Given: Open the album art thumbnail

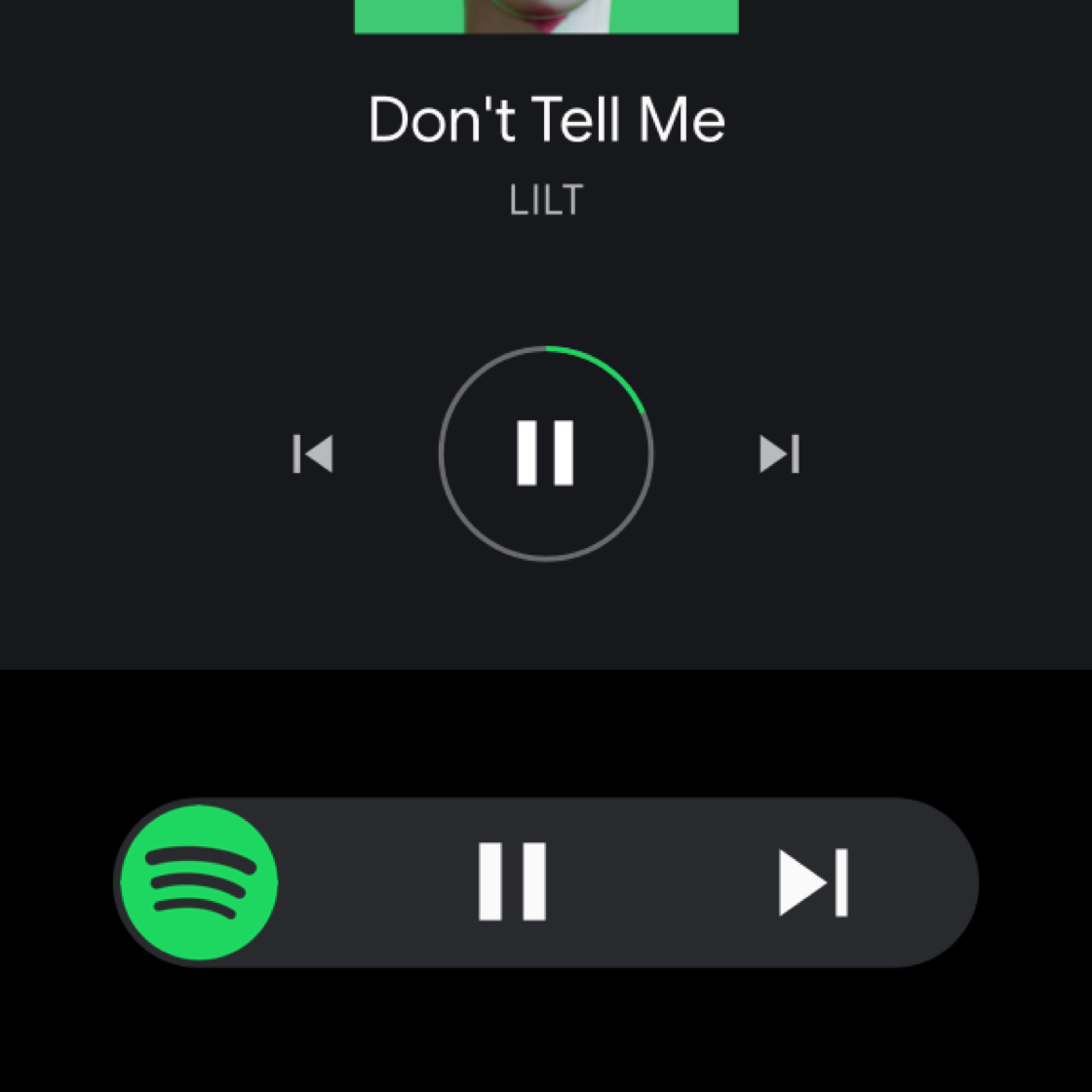Looking at the screenshot, I should (546, 16).
